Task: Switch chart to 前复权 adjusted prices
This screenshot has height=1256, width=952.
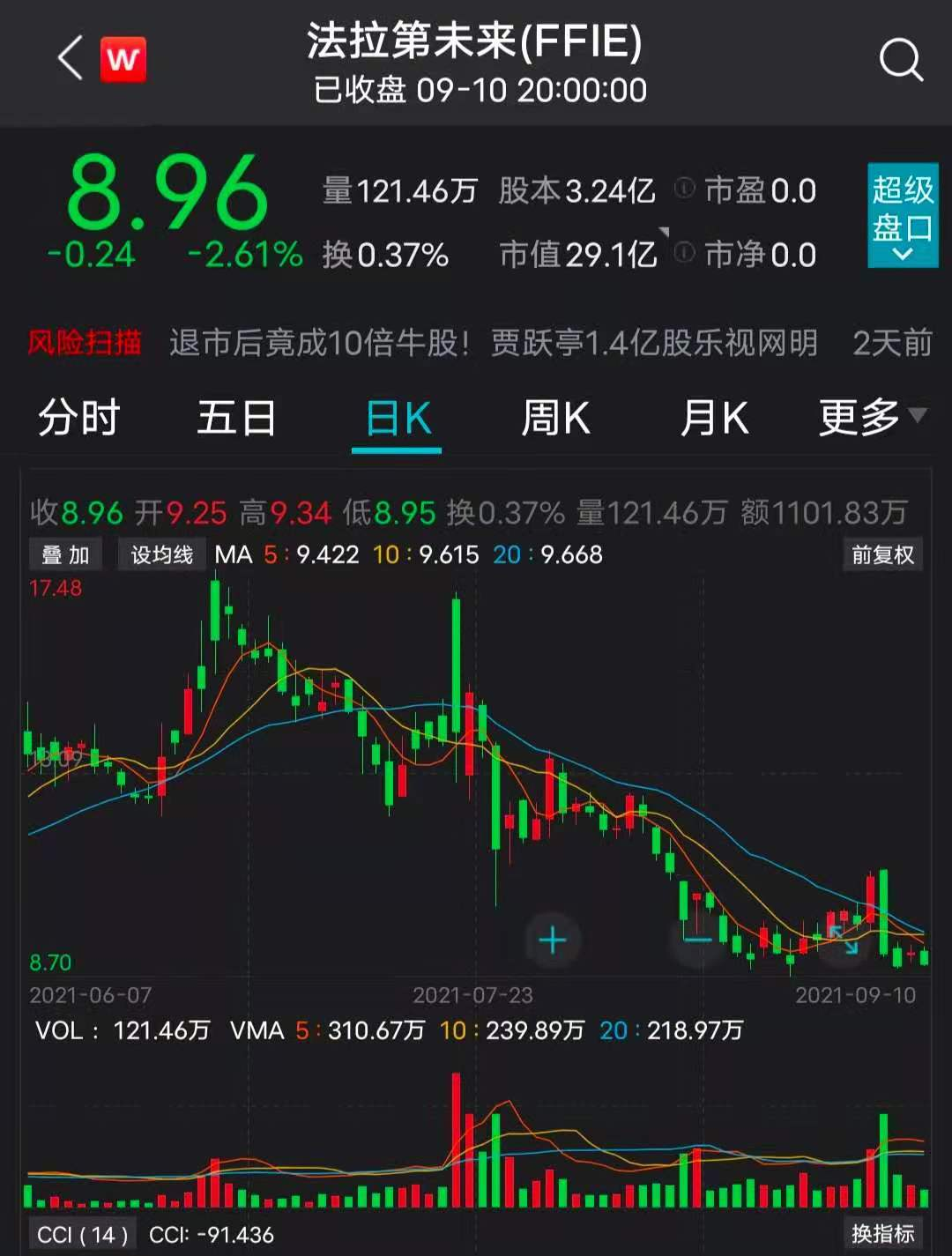Action: (x=881, y=555)
